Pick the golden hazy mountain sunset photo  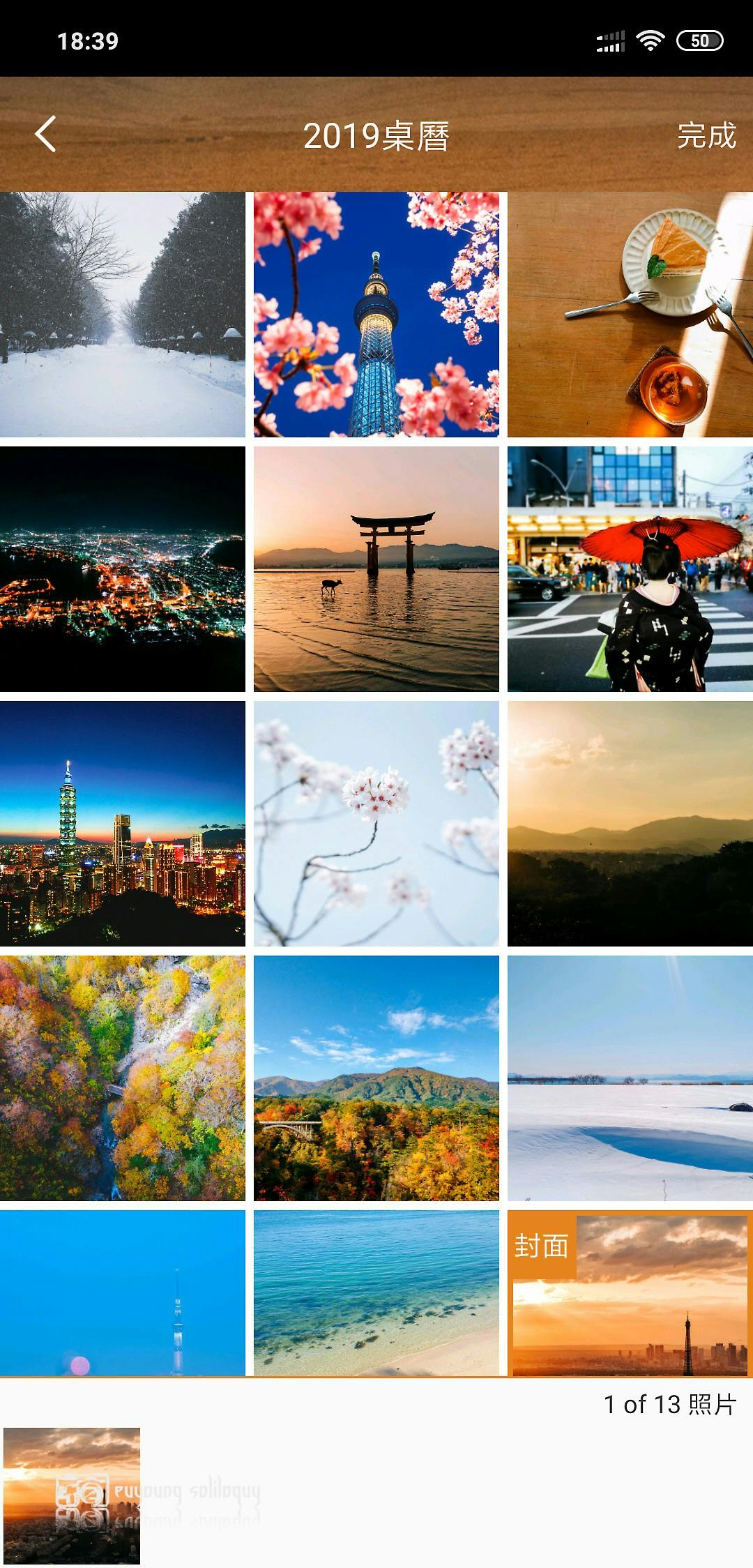click(x=630, y=824)
